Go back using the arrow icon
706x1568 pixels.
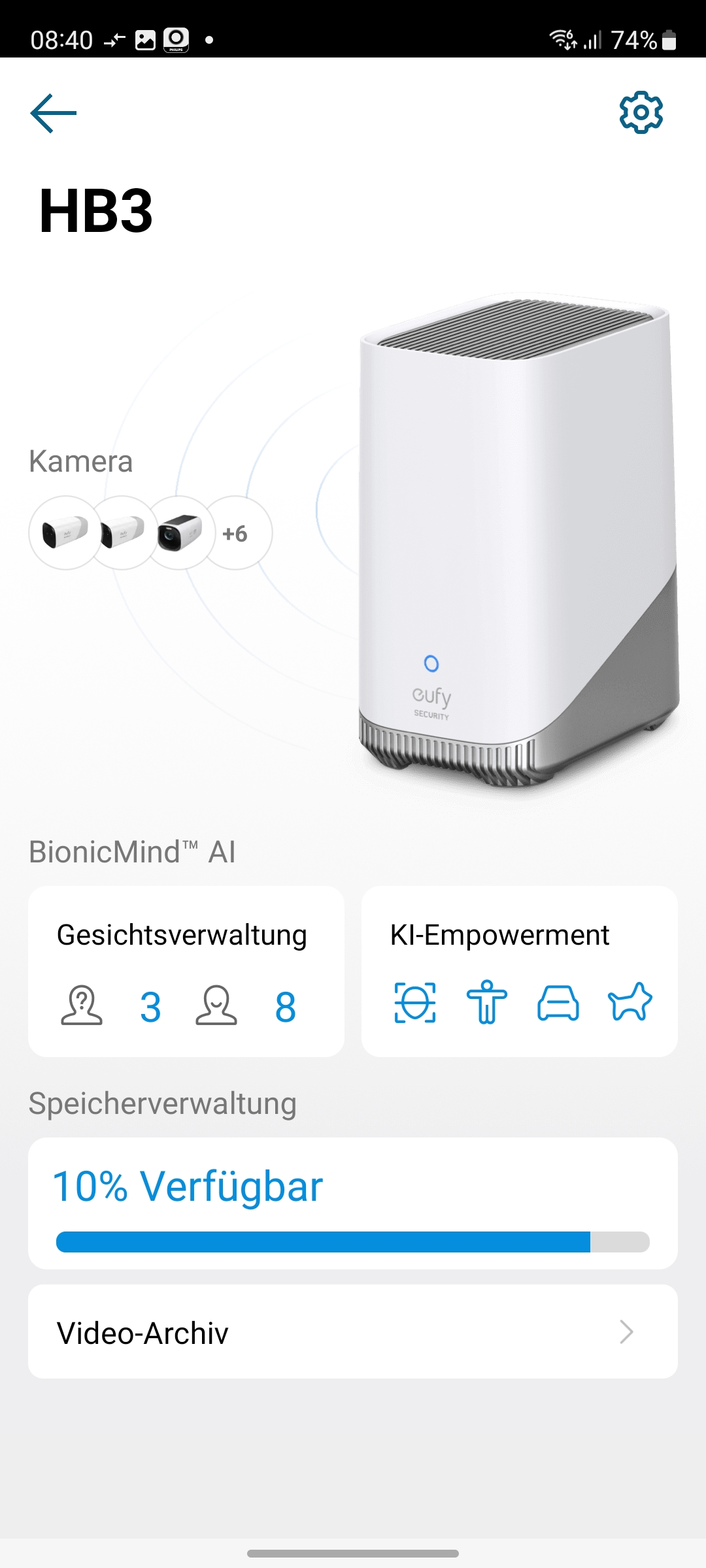tap(54, 113)
